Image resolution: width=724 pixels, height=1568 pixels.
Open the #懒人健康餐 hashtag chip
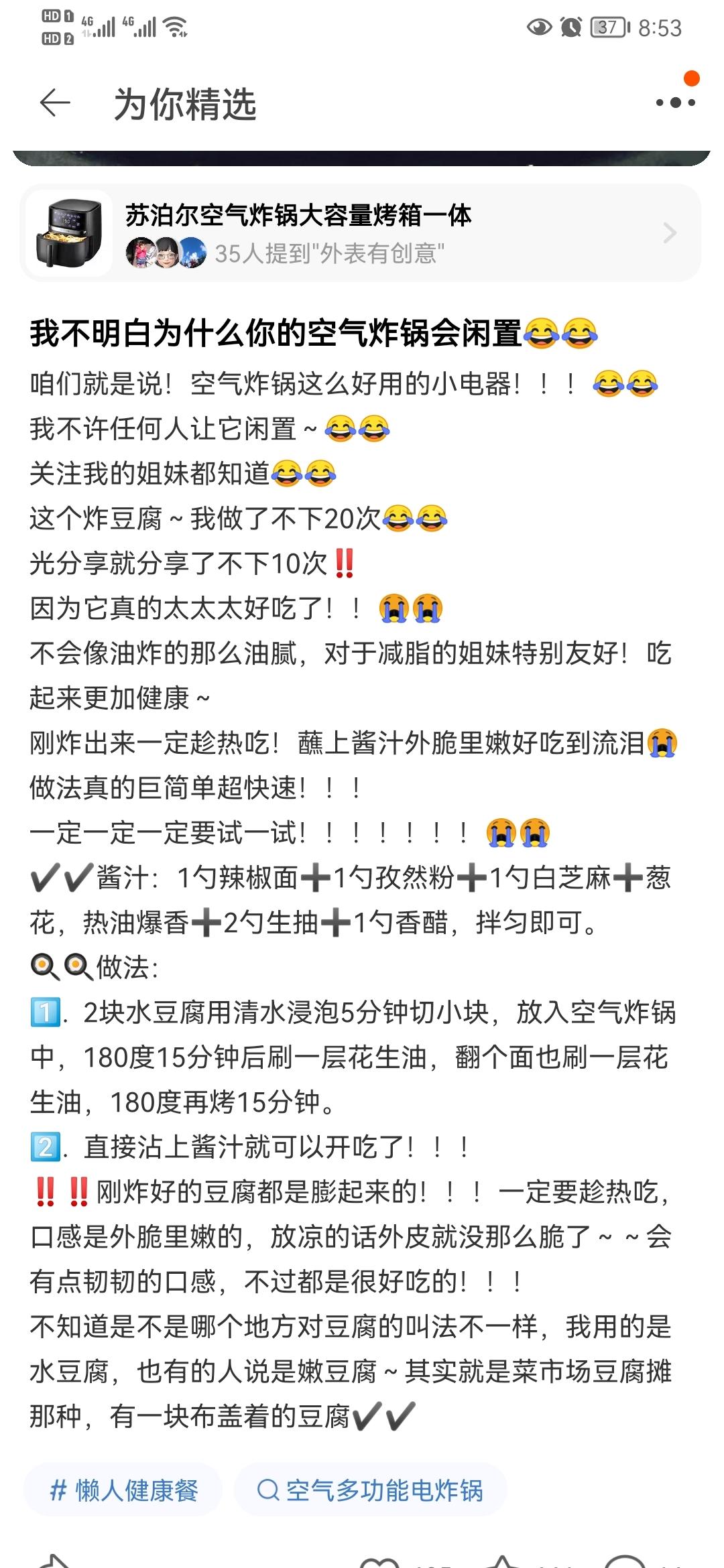pyautogui.click(x=123, y=1490)
